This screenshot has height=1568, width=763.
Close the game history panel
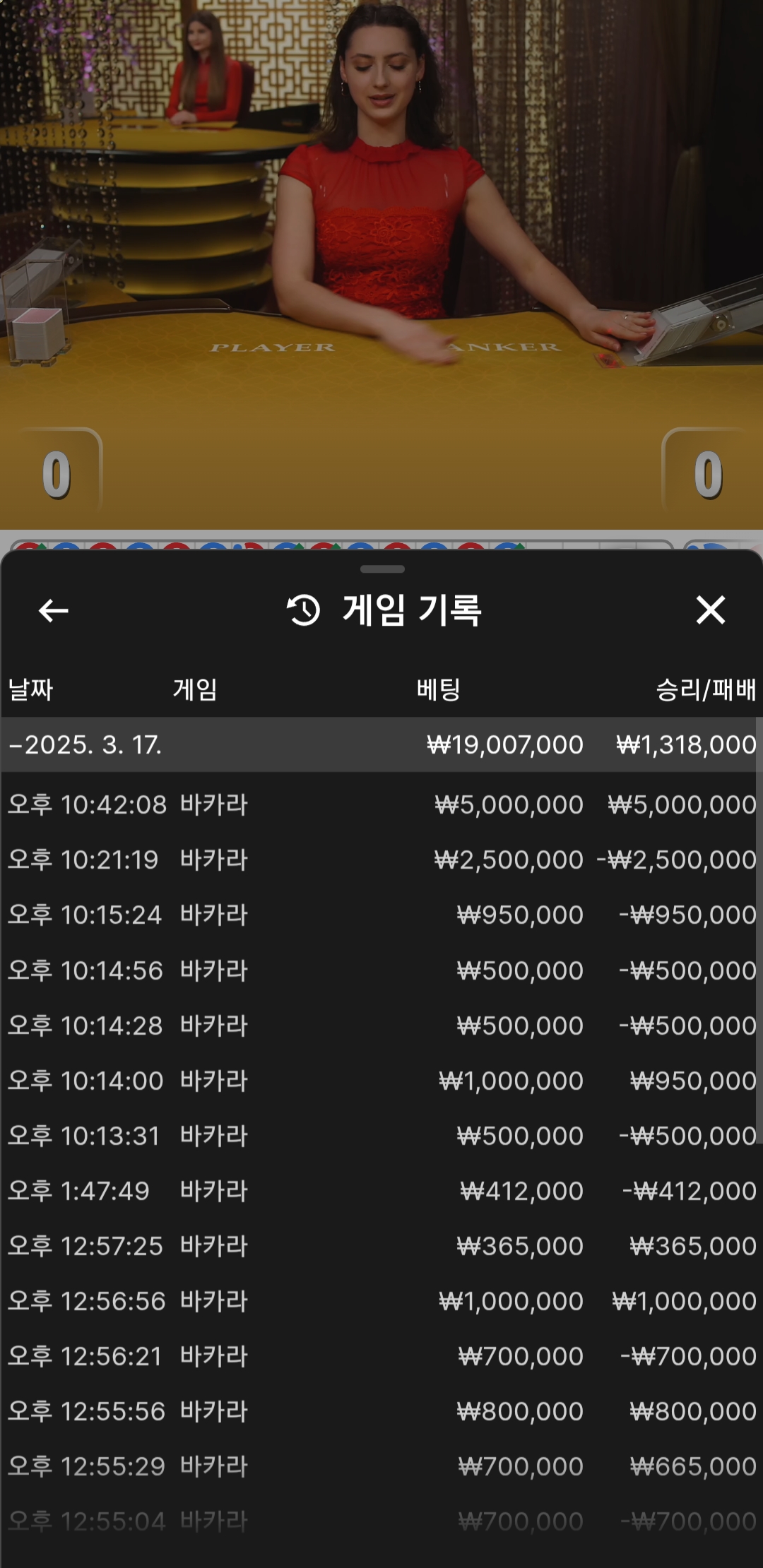click(710, 610)
